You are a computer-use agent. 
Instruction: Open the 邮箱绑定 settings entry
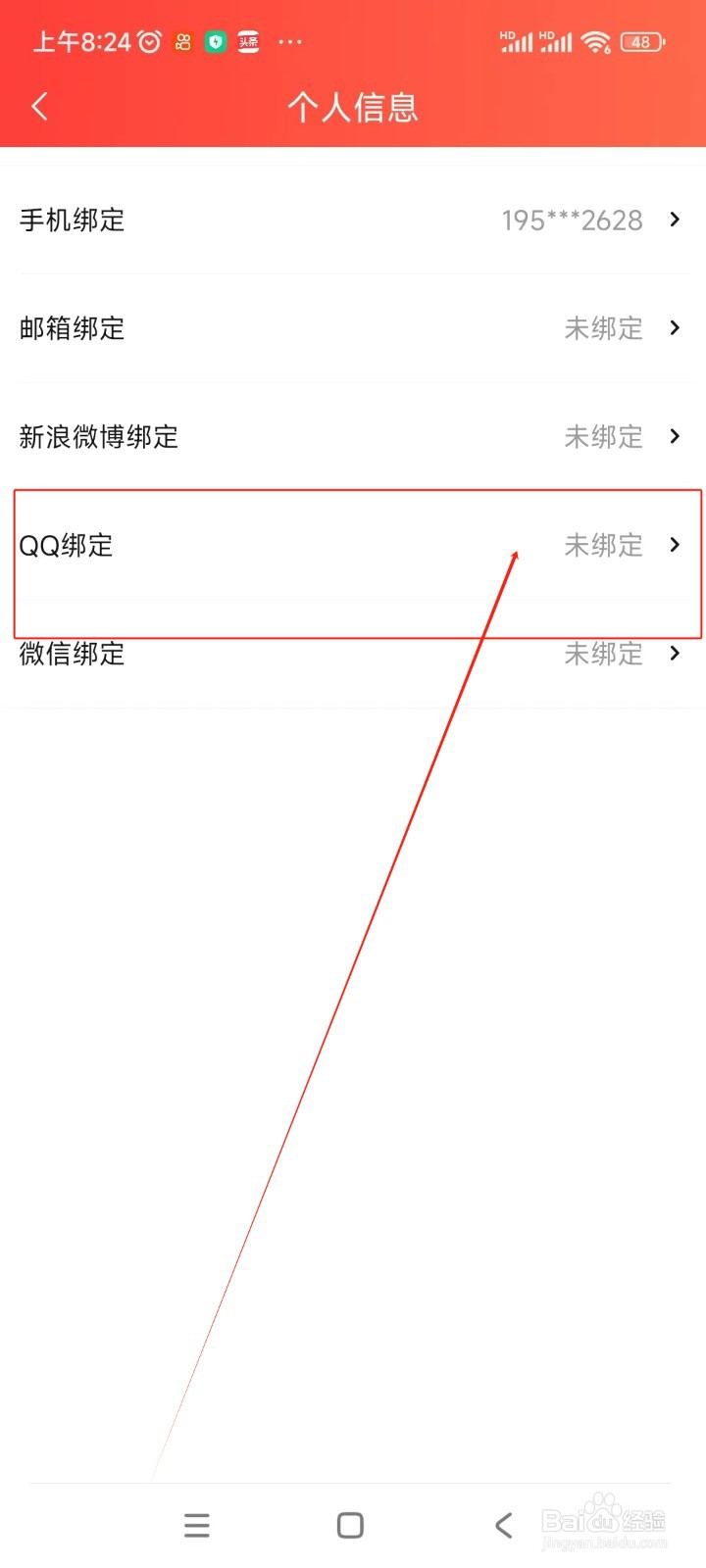(x=73, y=328)
